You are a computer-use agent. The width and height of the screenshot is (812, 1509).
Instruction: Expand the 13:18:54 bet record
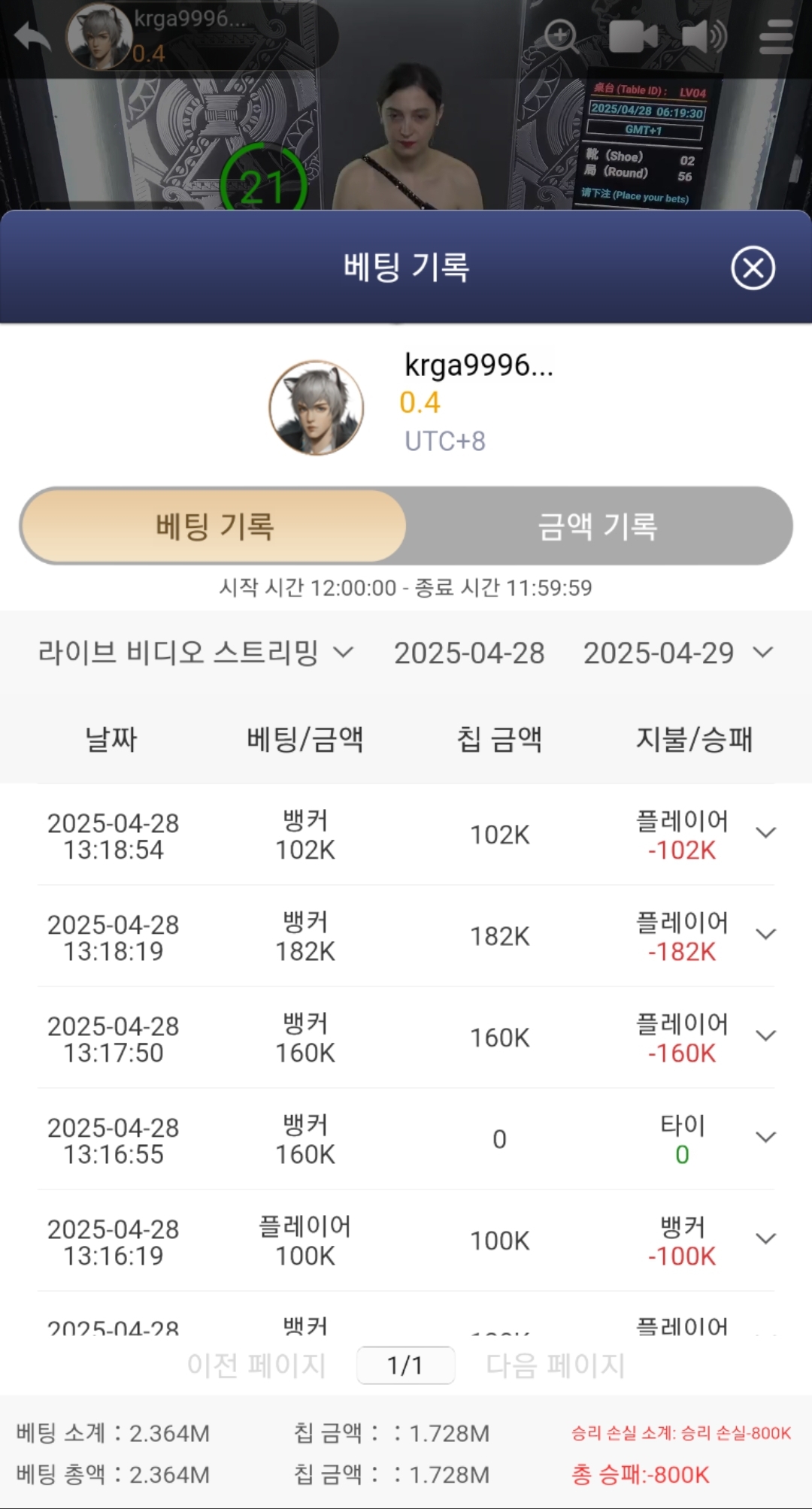(765, 833)
